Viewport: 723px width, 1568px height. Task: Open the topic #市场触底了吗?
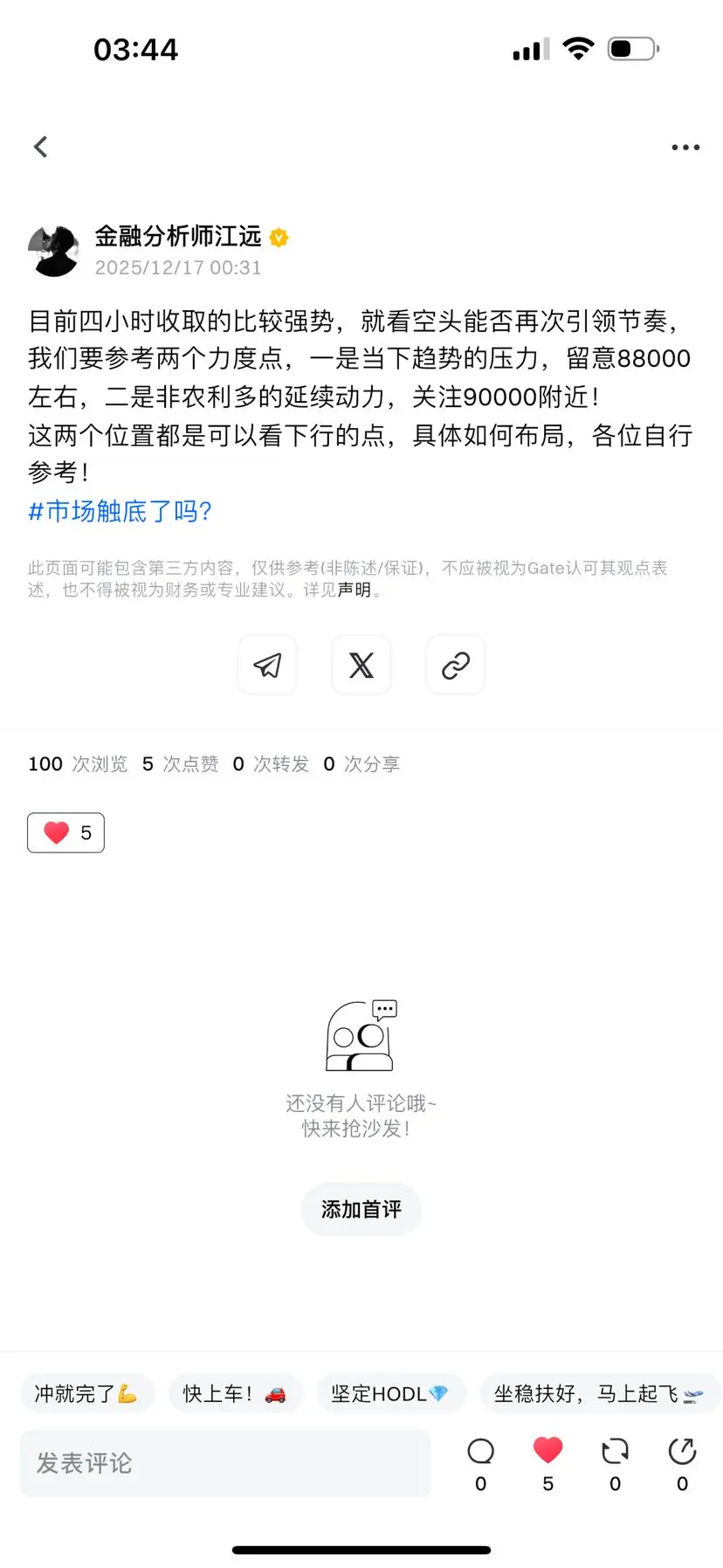point(120,512)
